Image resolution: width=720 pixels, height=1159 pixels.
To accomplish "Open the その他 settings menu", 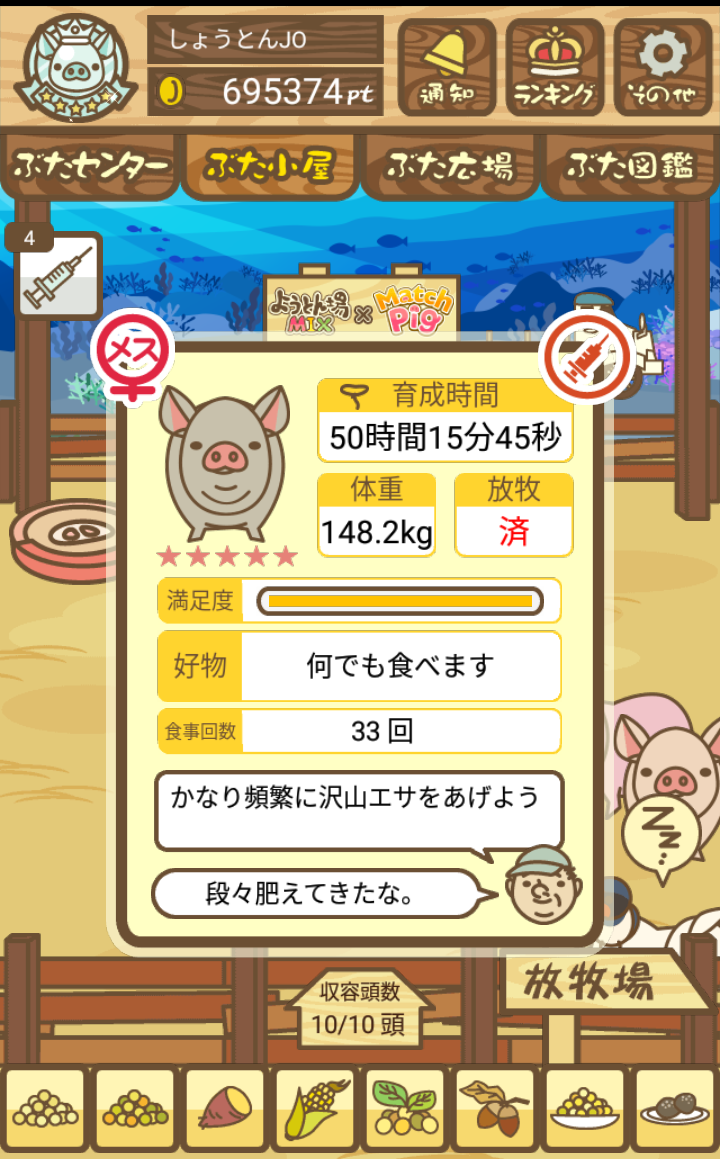I will click(x=662, y=67).
